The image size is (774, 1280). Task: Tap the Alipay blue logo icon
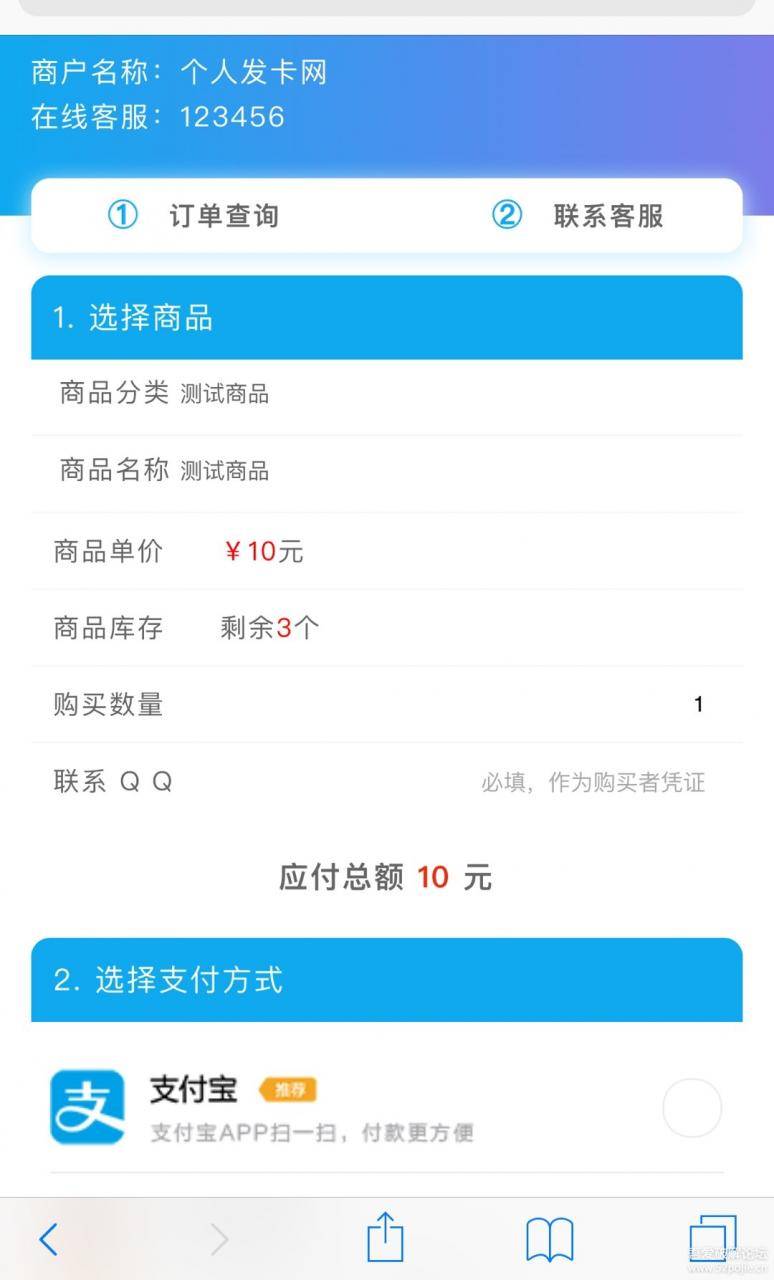tap(87, 1107)
